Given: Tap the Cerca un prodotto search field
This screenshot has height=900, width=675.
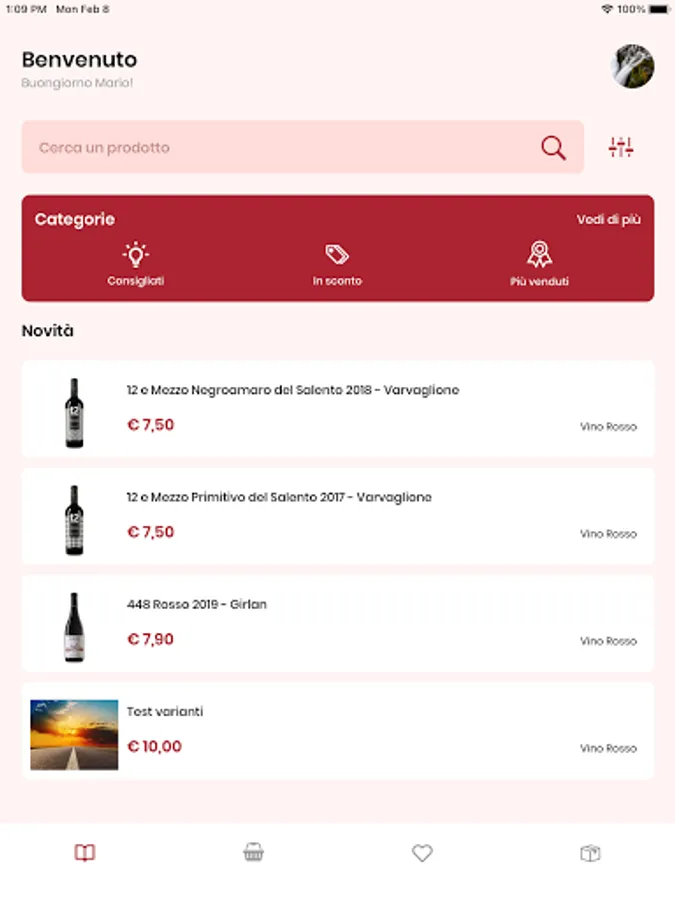Looking at the screenshot, I should [x=302, y=147].
